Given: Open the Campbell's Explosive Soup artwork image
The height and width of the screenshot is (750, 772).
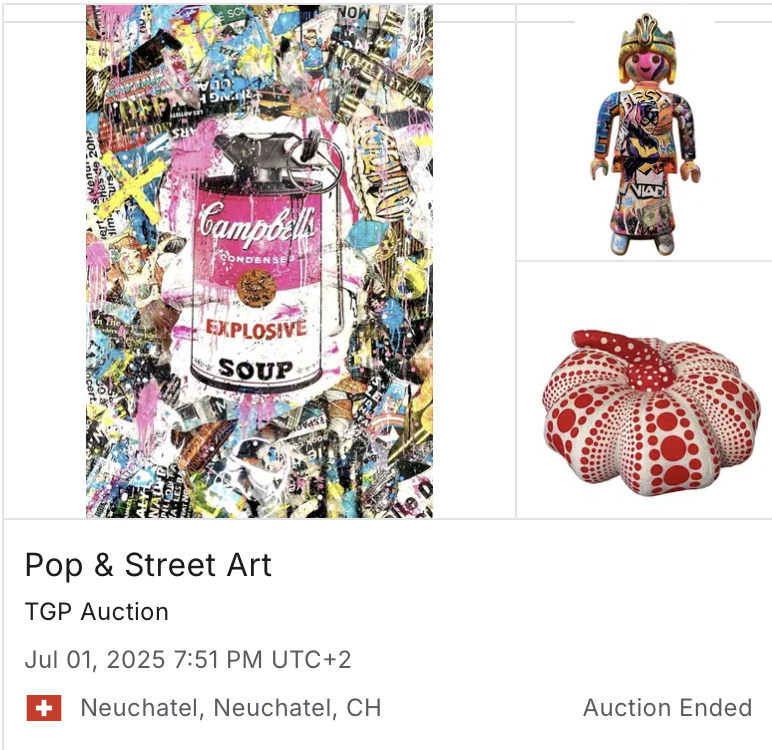Looking at the screenshot, I should point(259,262).
